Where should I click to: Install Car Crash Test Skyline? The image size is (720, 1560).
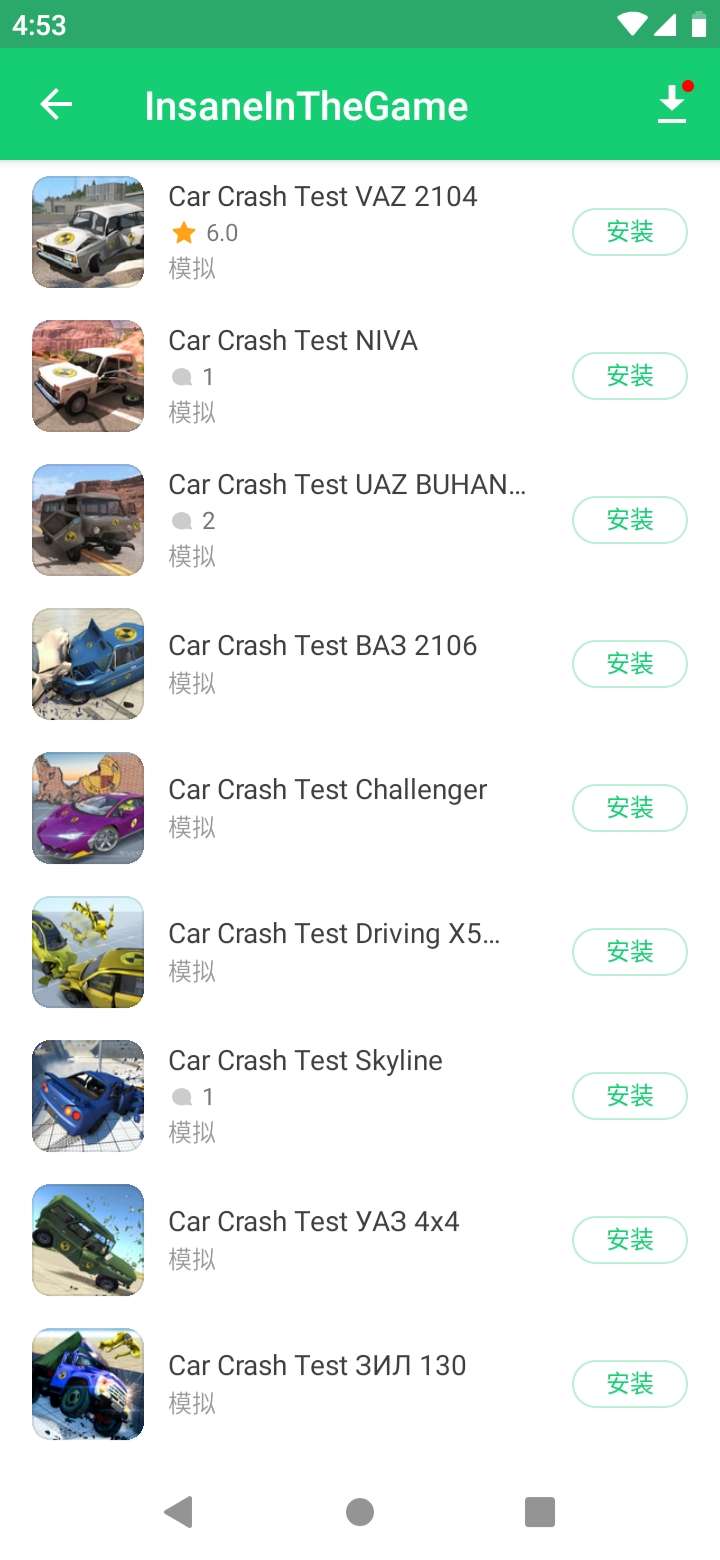pos(630,1096)
